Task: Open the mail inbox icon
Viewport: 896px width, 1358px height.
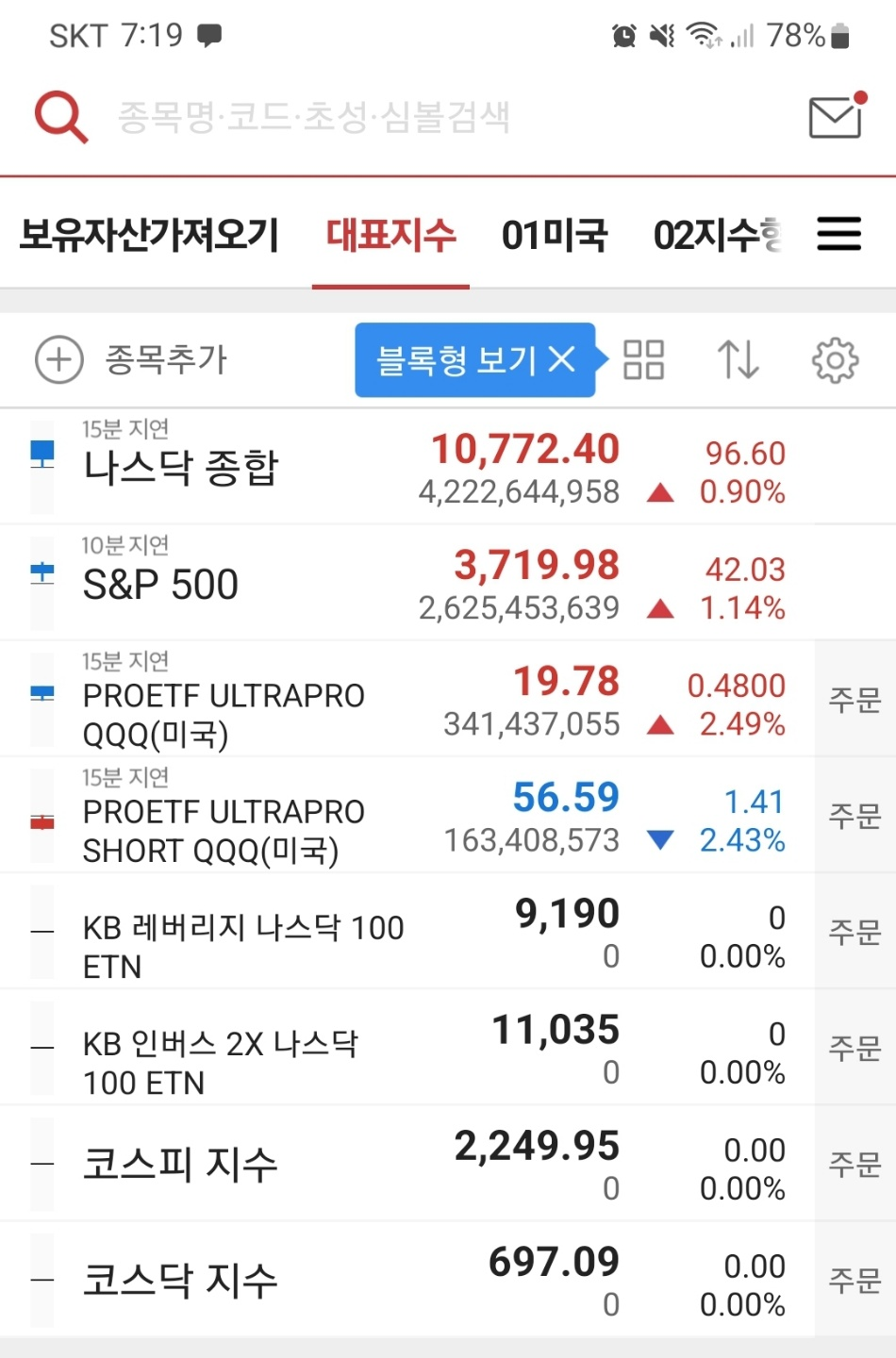Action: point(837,116)
